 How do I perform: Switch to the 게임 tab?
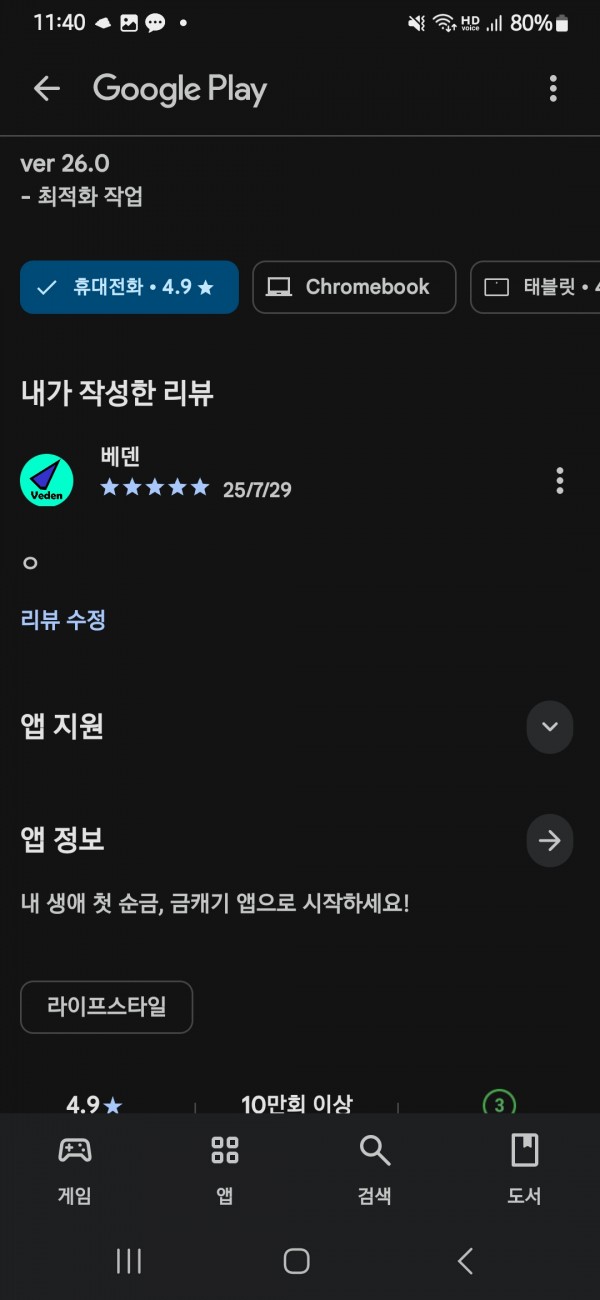pos(75,1169)
